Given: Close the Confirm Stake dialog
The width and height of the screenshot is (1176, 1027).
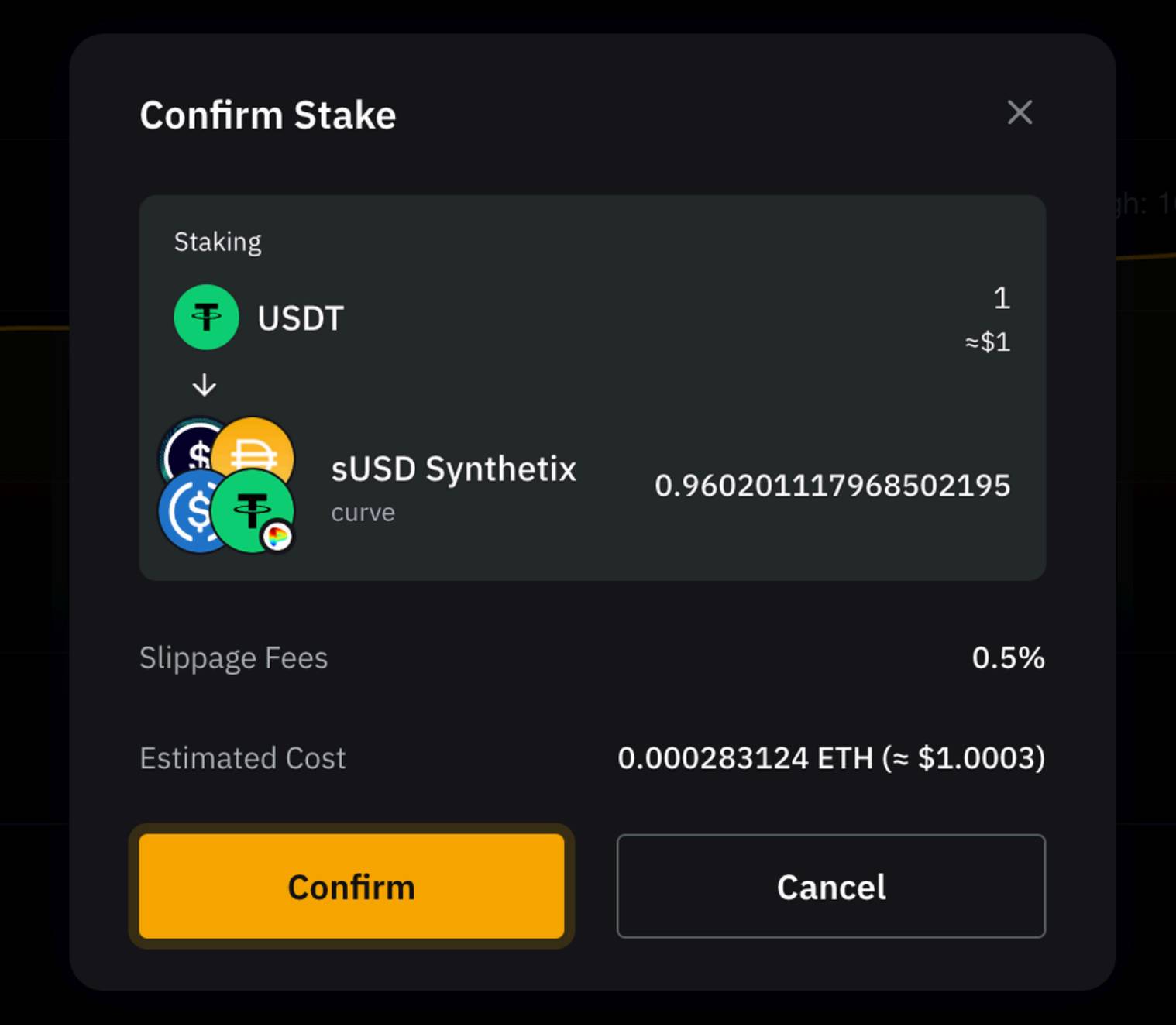Looking at the screenshot, I should click(1020, 113).
